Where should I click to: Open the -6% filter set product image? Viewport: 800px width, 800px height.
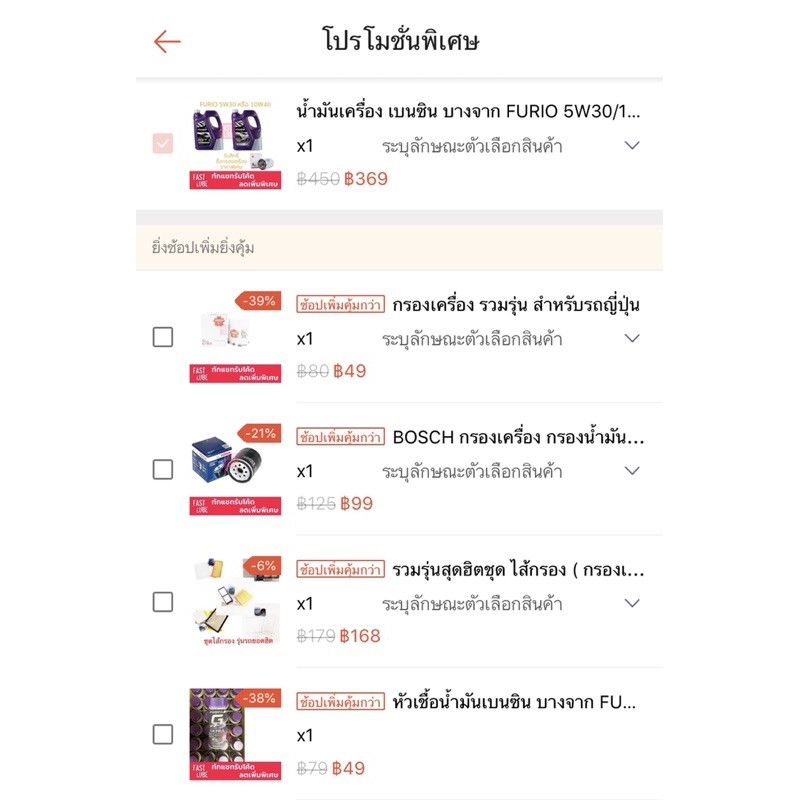(x=235, y=601)
